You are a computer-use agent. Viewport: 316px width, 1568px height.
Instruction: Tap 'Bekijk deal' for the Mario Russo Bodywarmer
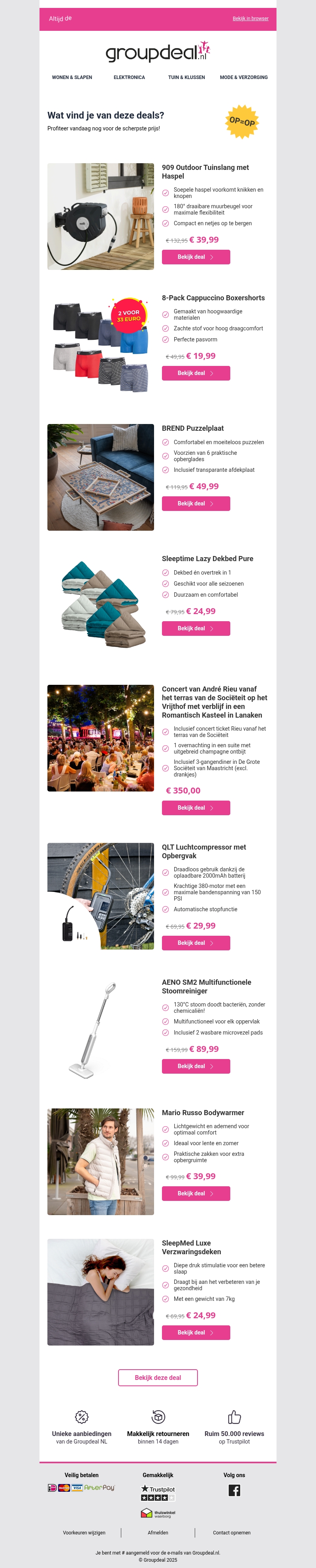[x=196, y=1194]
